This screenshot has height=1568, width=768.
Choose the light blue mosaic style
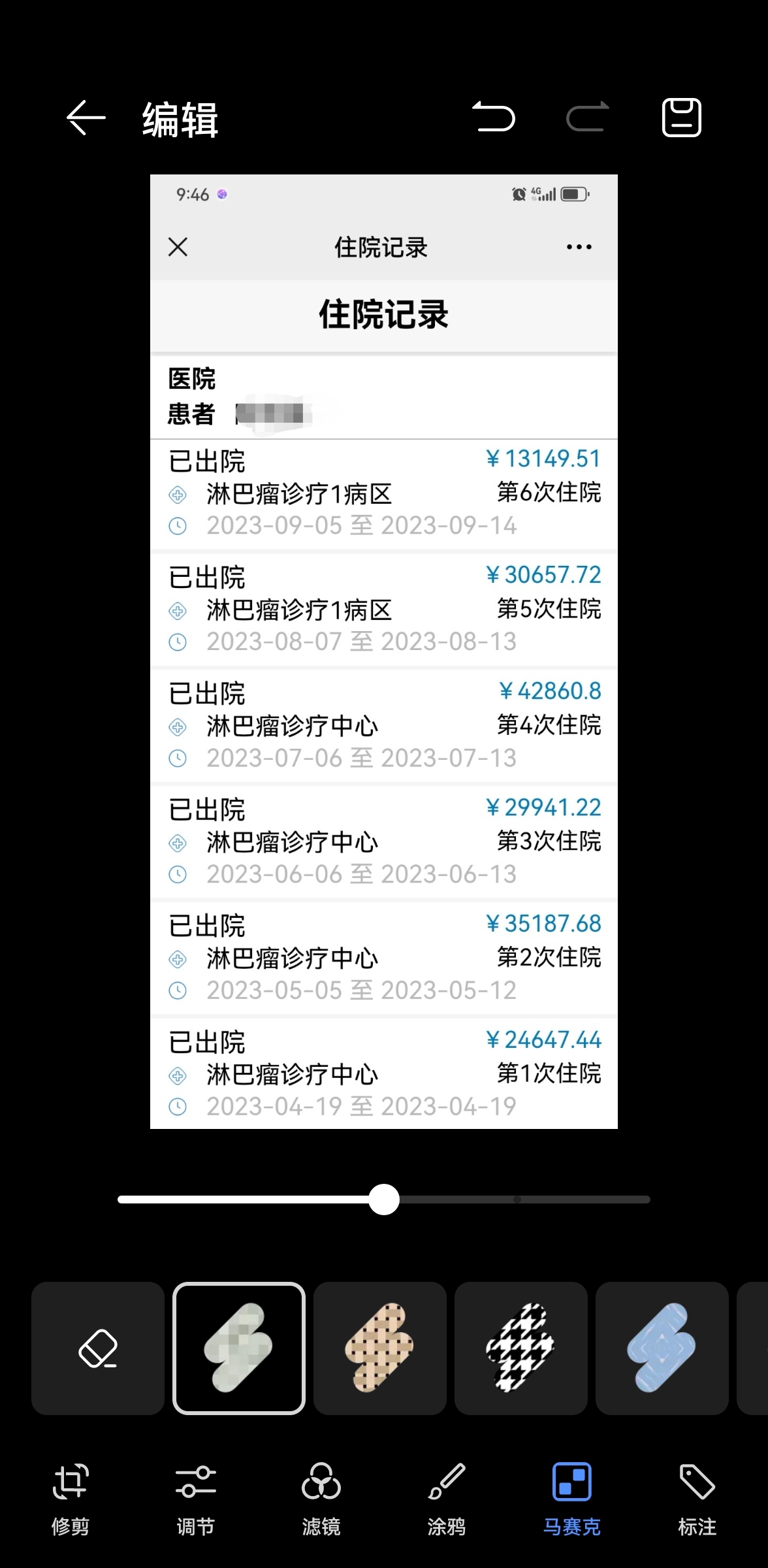click(x=662, y=1348)
